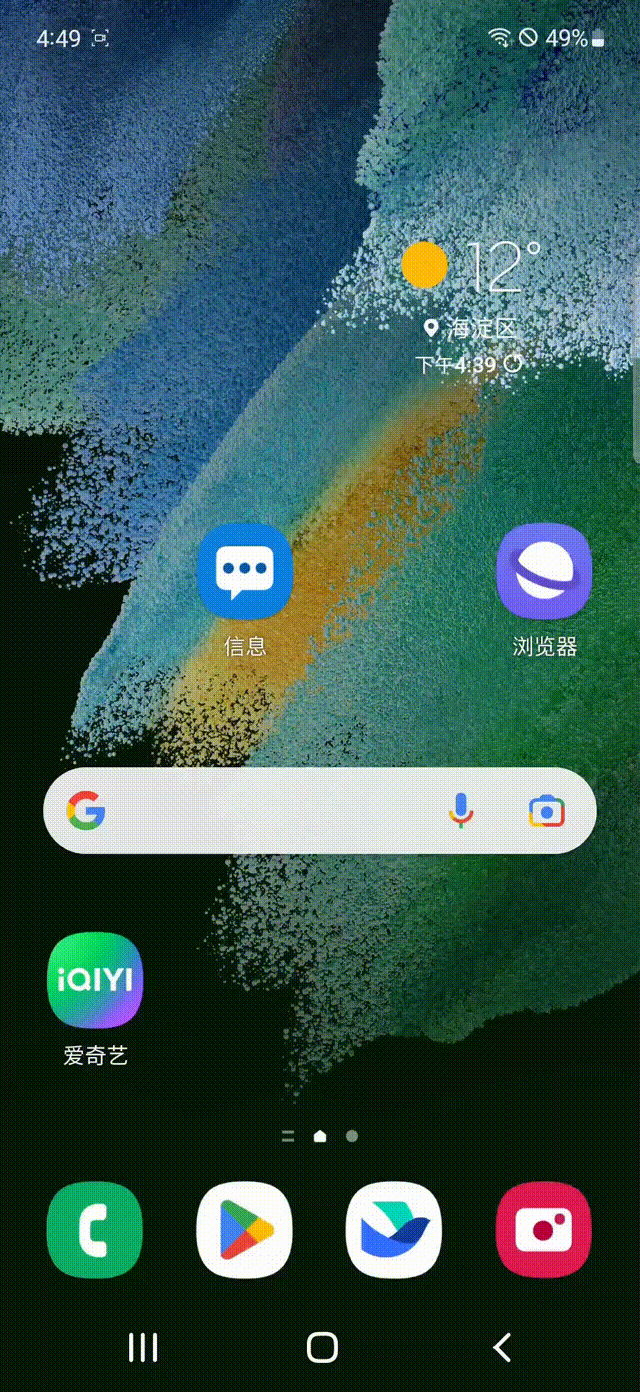Tap the system back button
The width and height of the screenshot is (640, 1392).
pyautogui.click(x=502, y=1347)
